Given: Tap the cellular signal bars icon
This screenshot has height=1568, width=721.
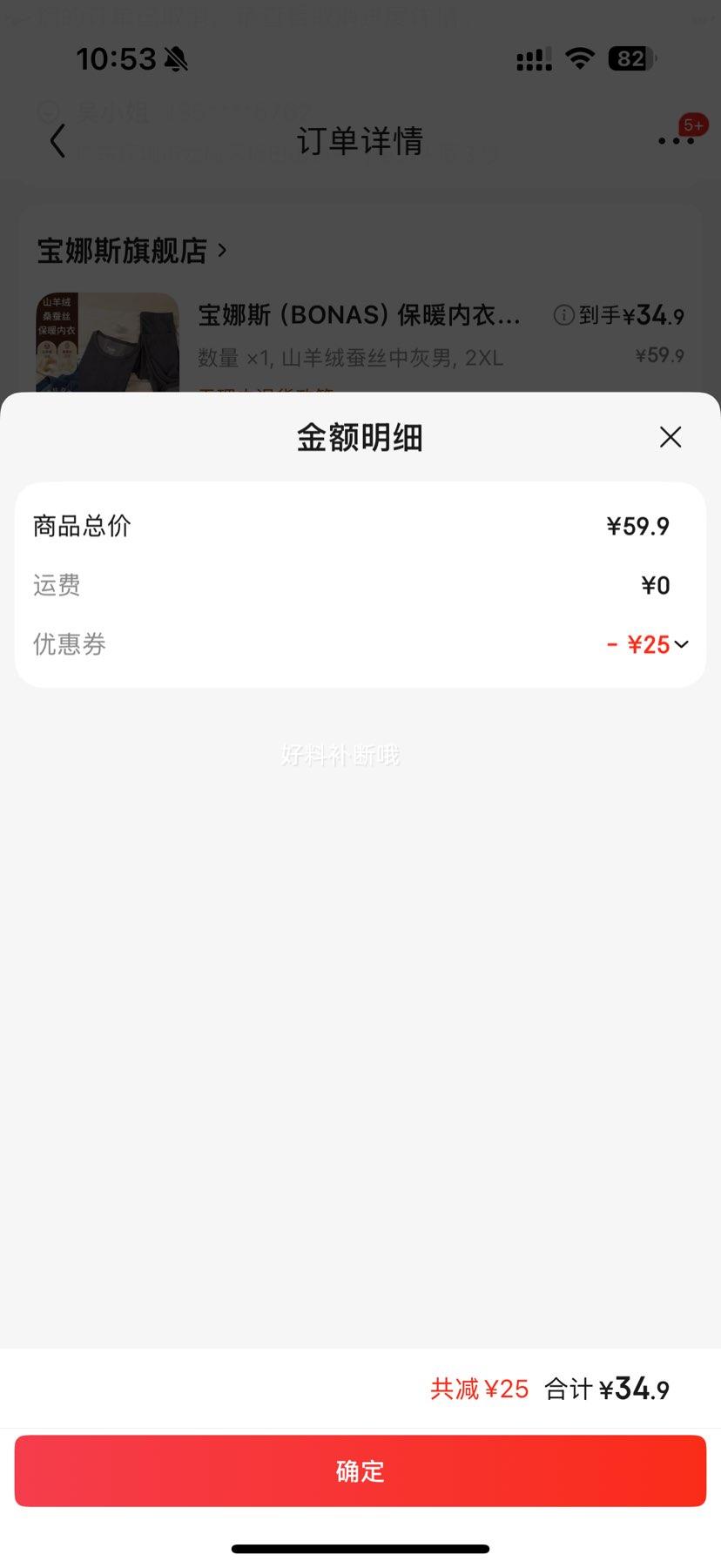Looking at the screenshot, I should [x=532, y=58].
